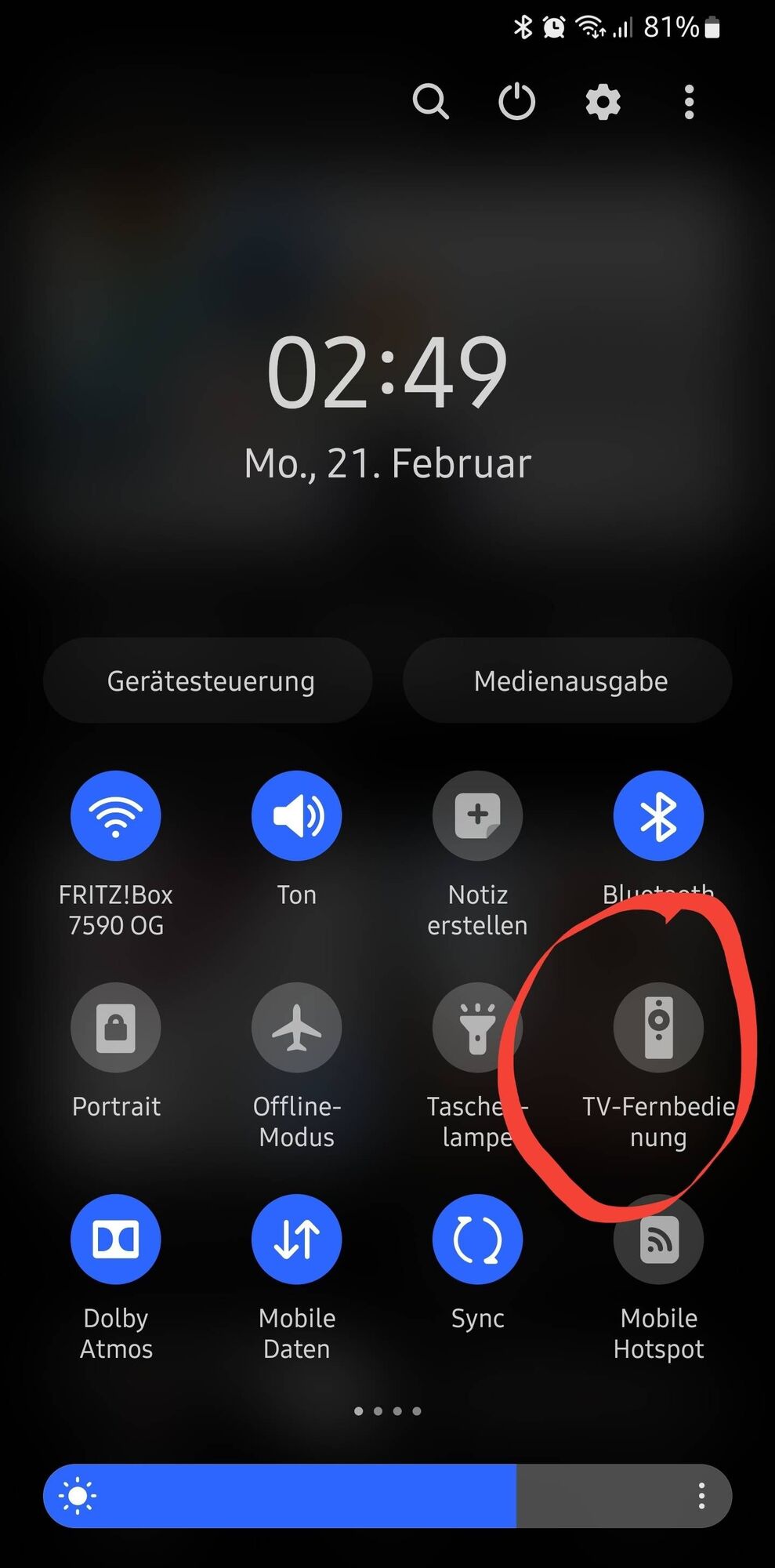Toggle Sync off
The height and width of the screenshot is (1568, 775).
pyautogui.click(x=477, y=1239)
